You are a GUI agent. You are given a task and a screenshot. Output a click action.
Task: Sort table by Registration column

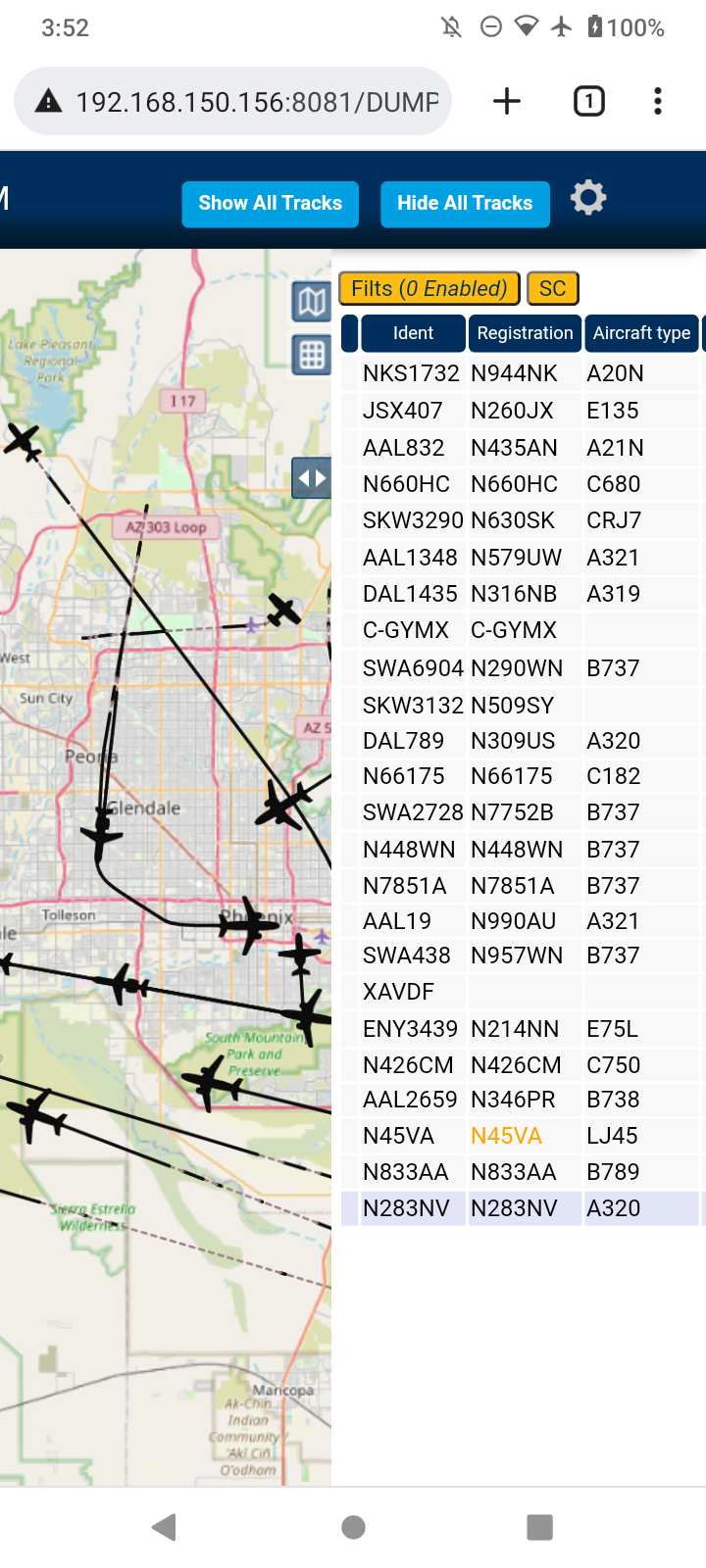(525, 333)
